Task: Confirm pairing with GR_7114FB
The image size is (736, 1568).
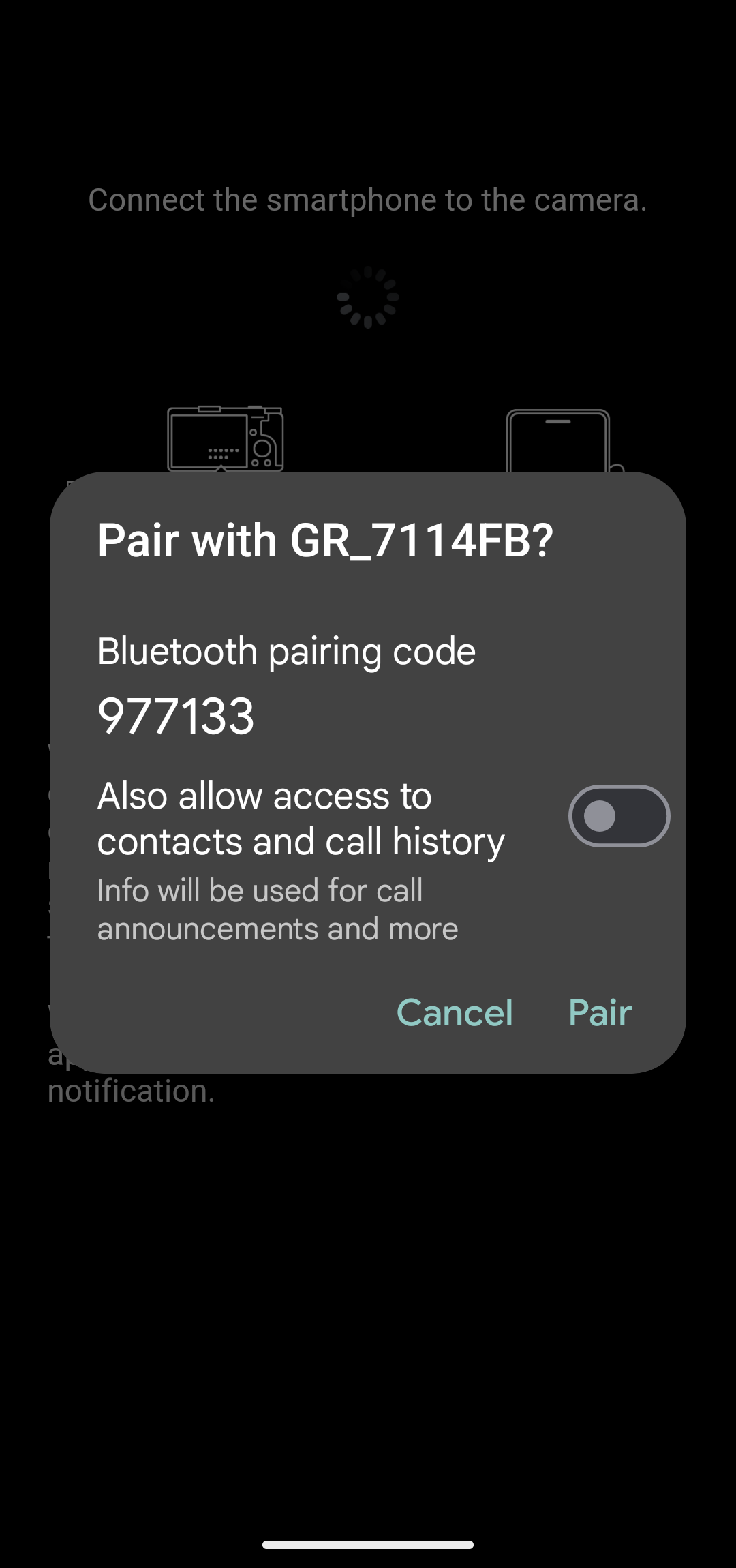Action: [600, 1012]
